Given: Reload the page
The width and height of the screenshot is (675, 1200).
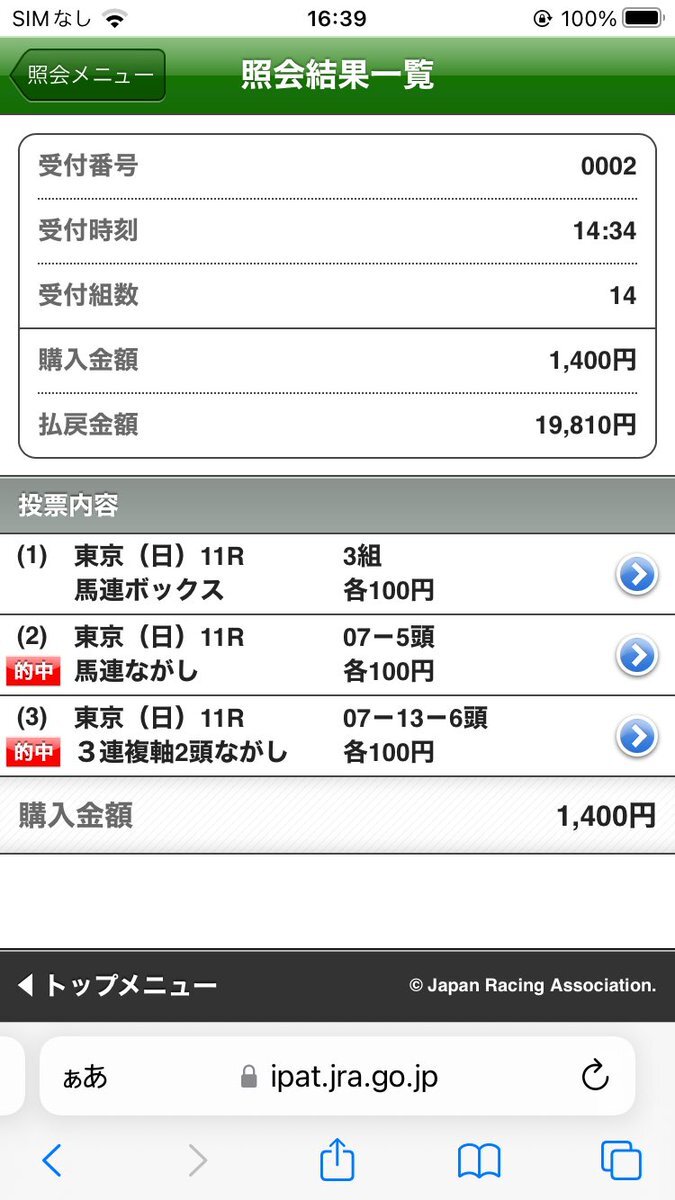Looking at the screenshot, I should tap(595, 1076).
